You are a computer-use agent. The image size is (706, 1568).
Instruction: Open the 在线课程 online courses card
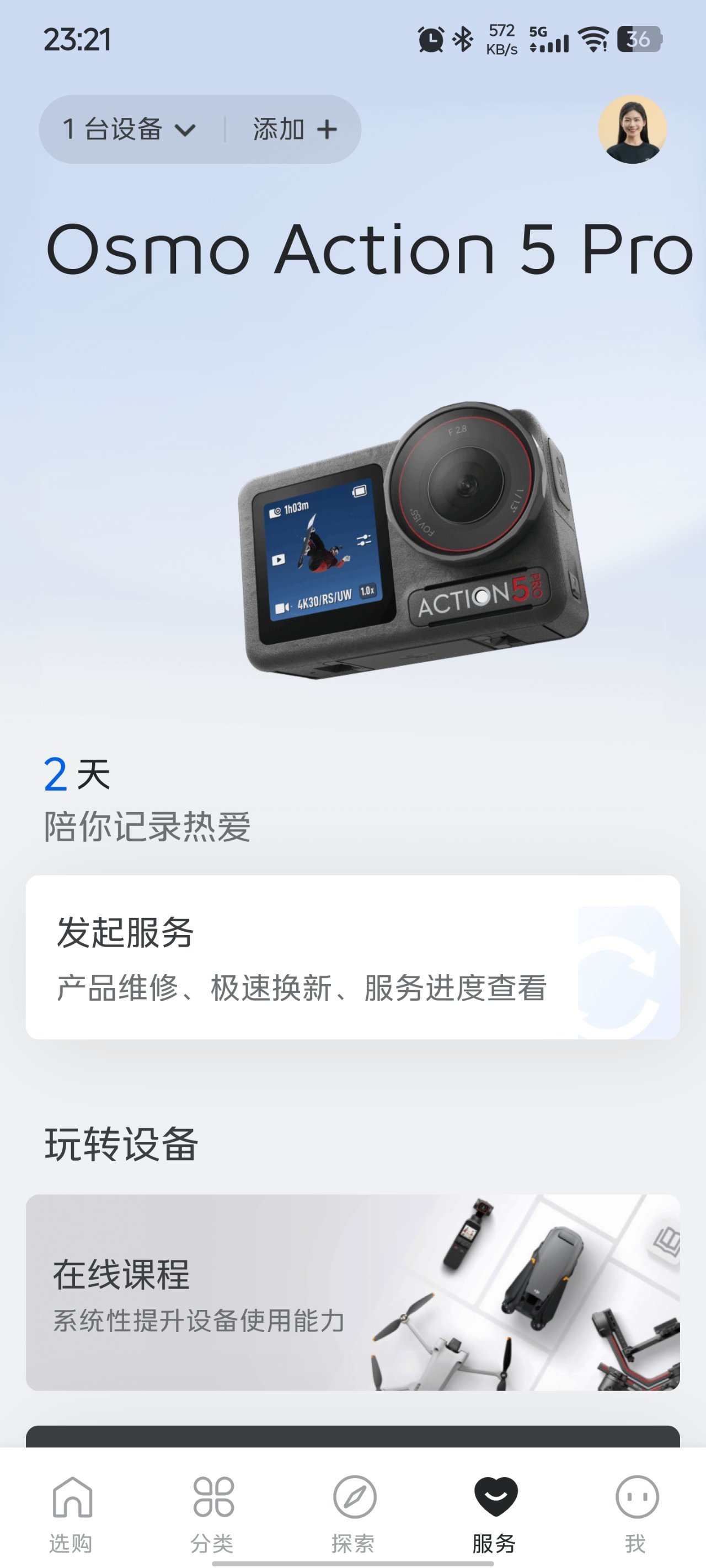(352, 1292)
